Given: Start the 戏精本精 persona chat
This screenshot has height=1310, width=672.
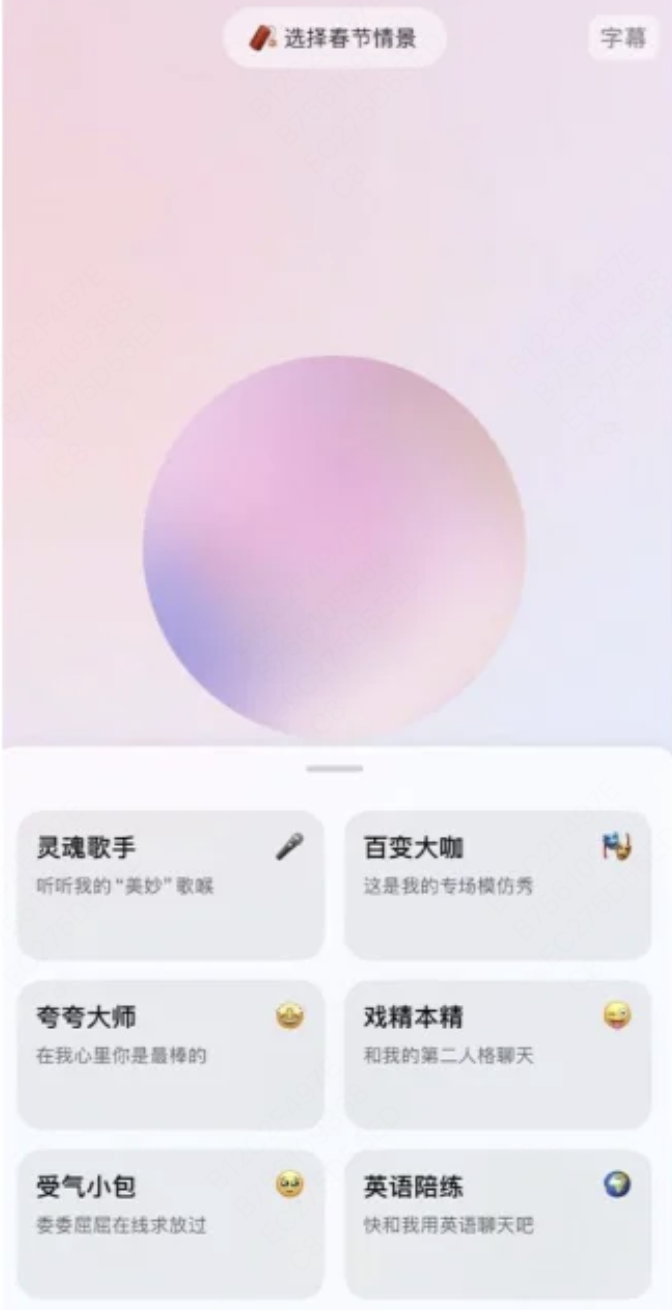Looking at the screenshot, I should 498,1054.
